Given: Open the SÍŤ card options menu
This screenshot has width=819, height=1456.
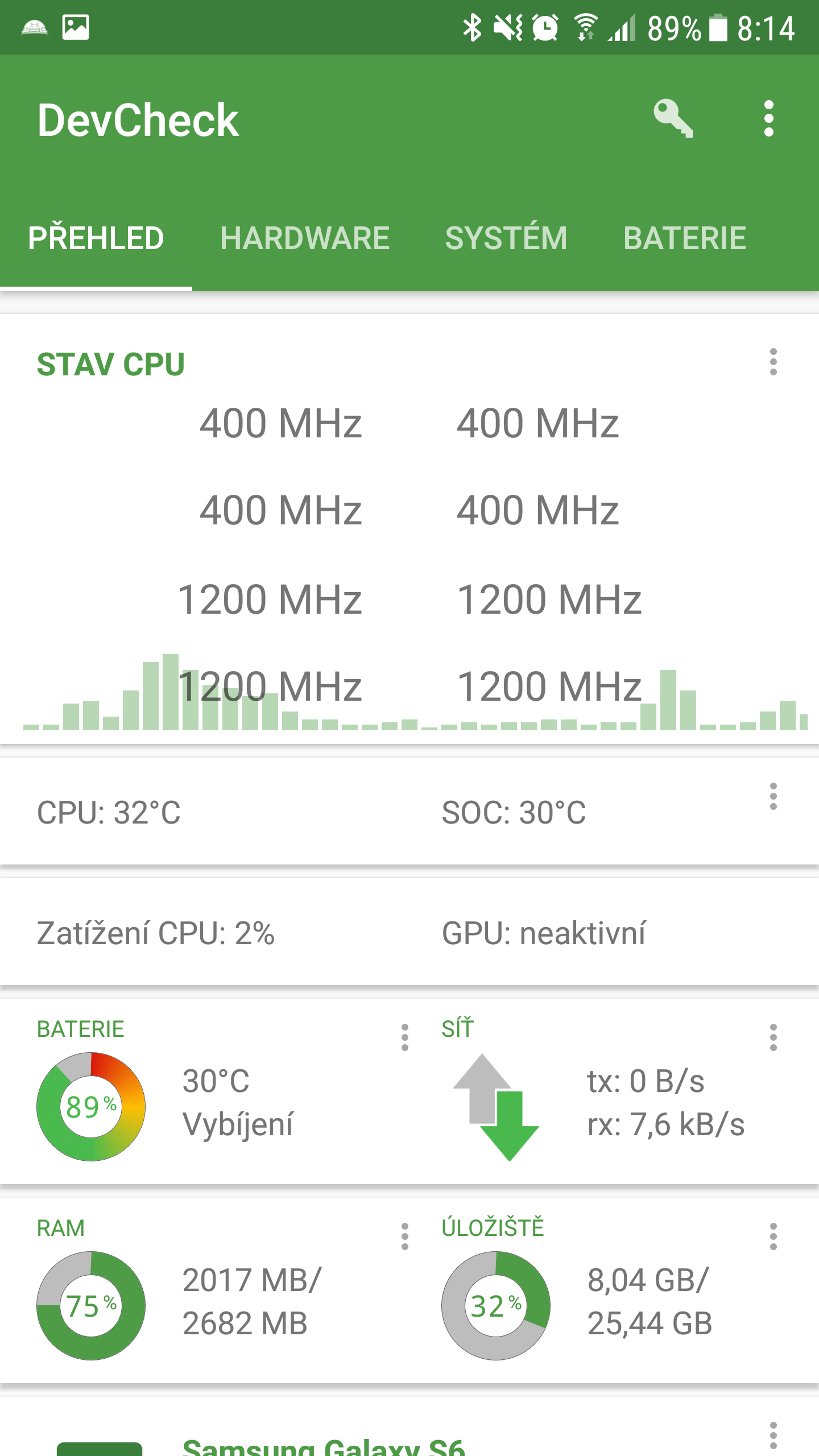Looking at the screenshot, I should (x=773, y=1037).
